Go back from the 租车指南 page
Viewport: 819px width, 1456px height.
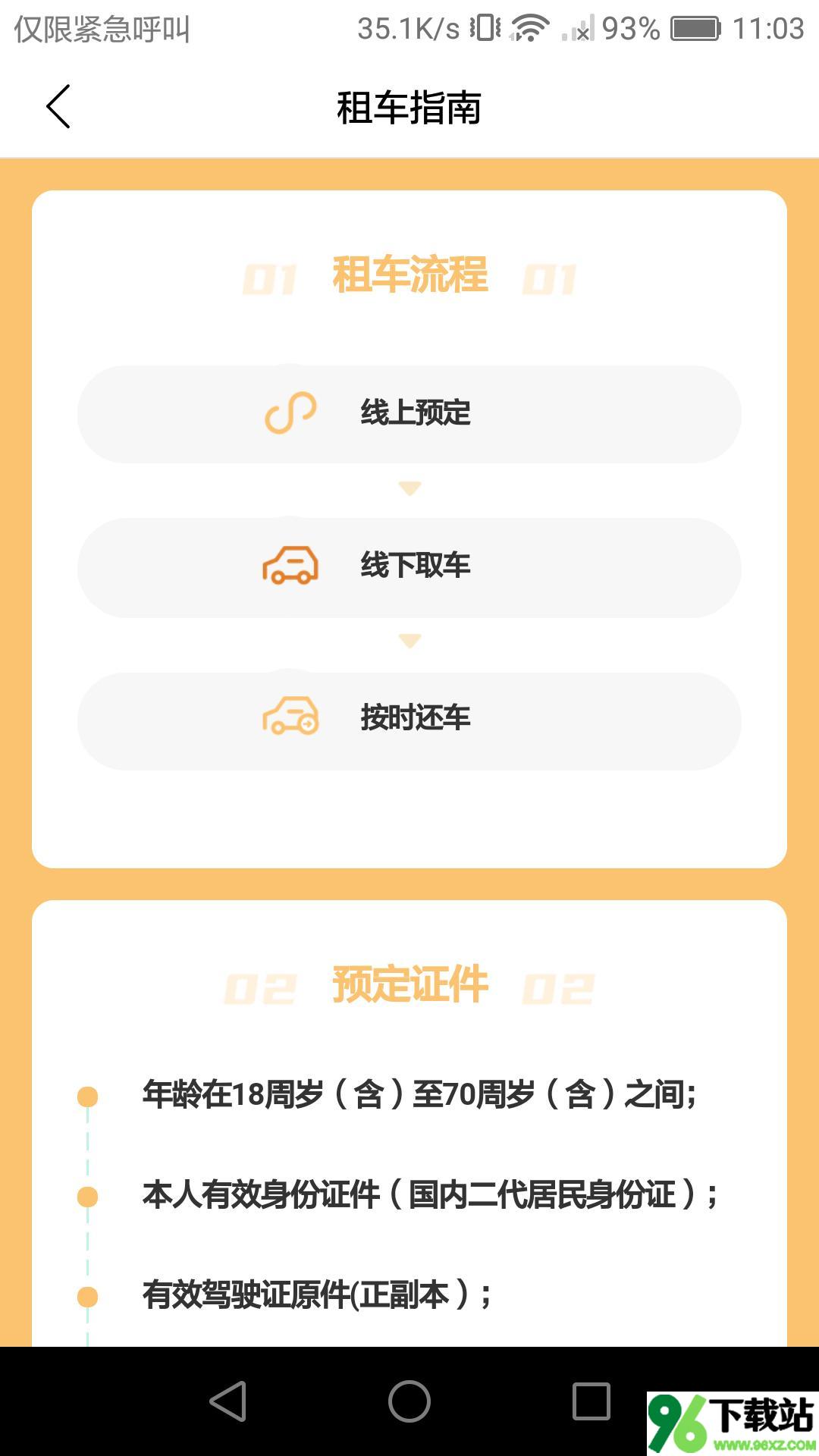click(x=58, y=106)
